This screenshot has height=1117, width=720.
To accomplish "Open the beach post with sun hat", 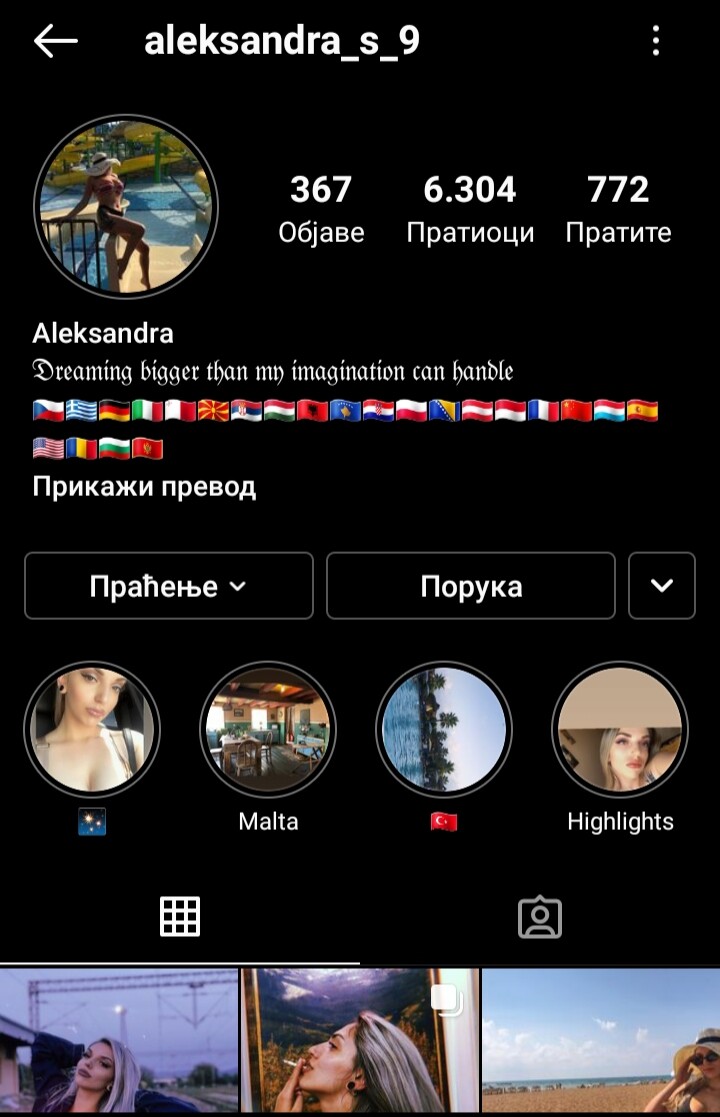I will (x=601, y=1042).
